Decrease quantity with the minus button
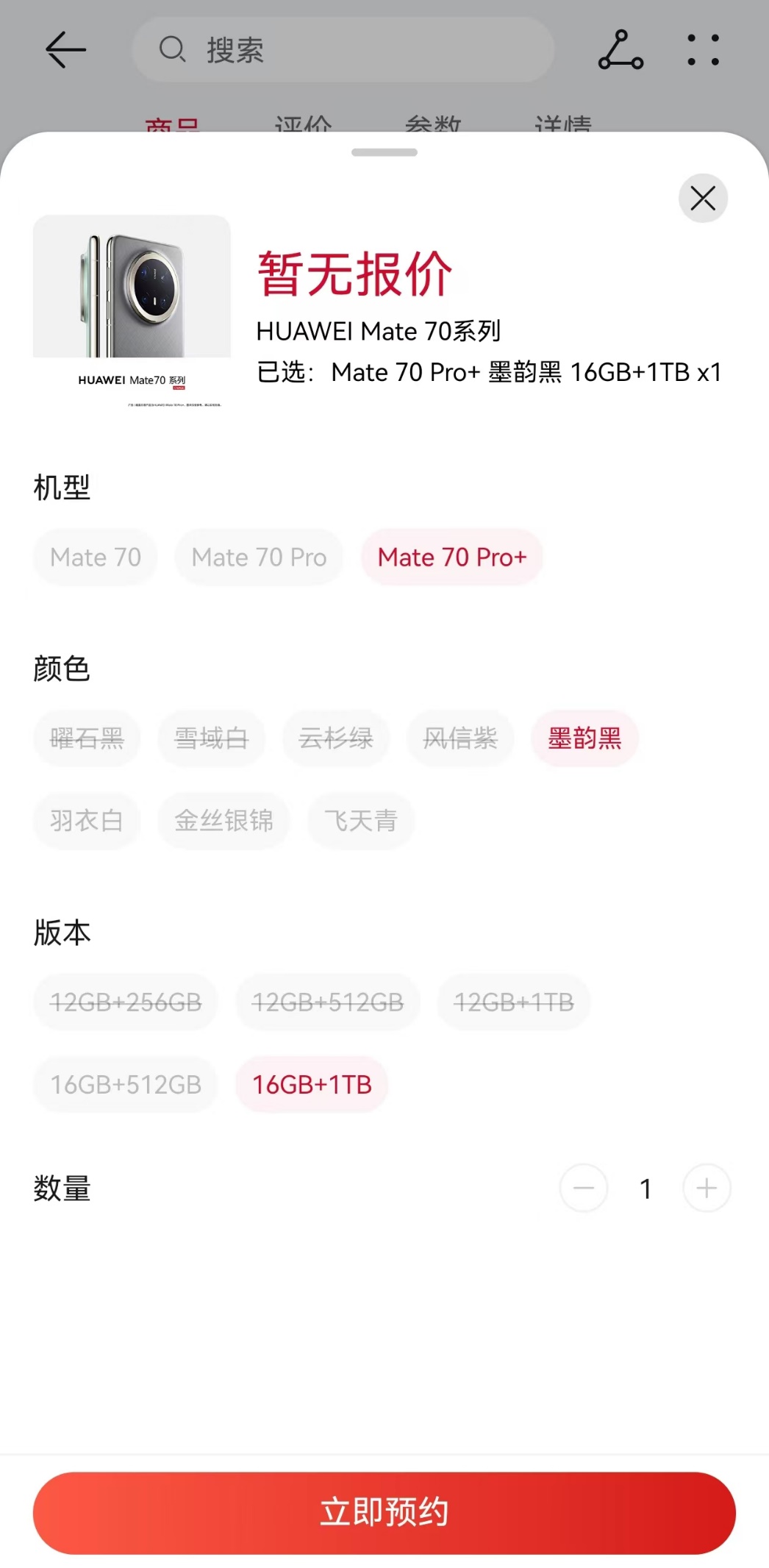 [x=584, y=1188]
